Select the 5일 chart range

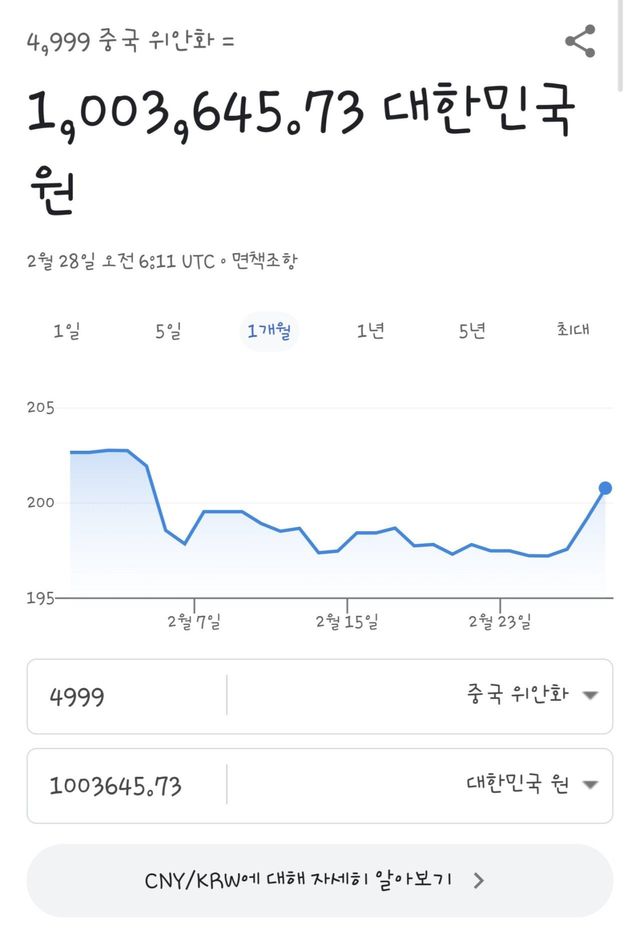click(168, 331)
